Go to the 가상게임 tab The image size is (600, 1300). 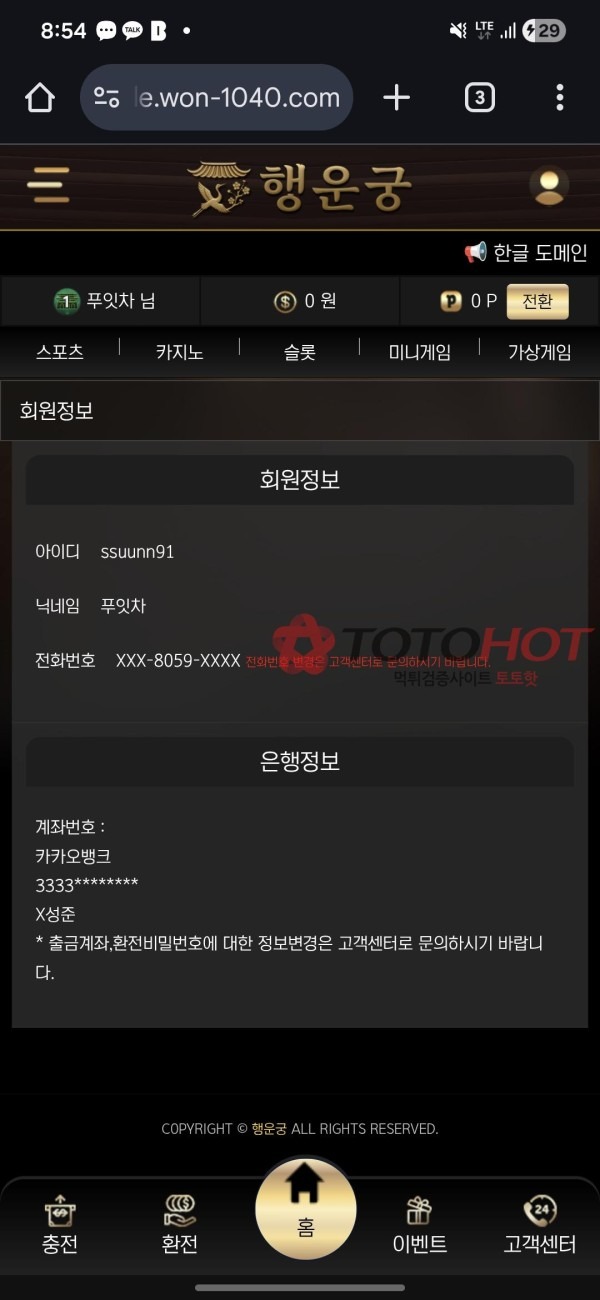(x=540, y=352)
